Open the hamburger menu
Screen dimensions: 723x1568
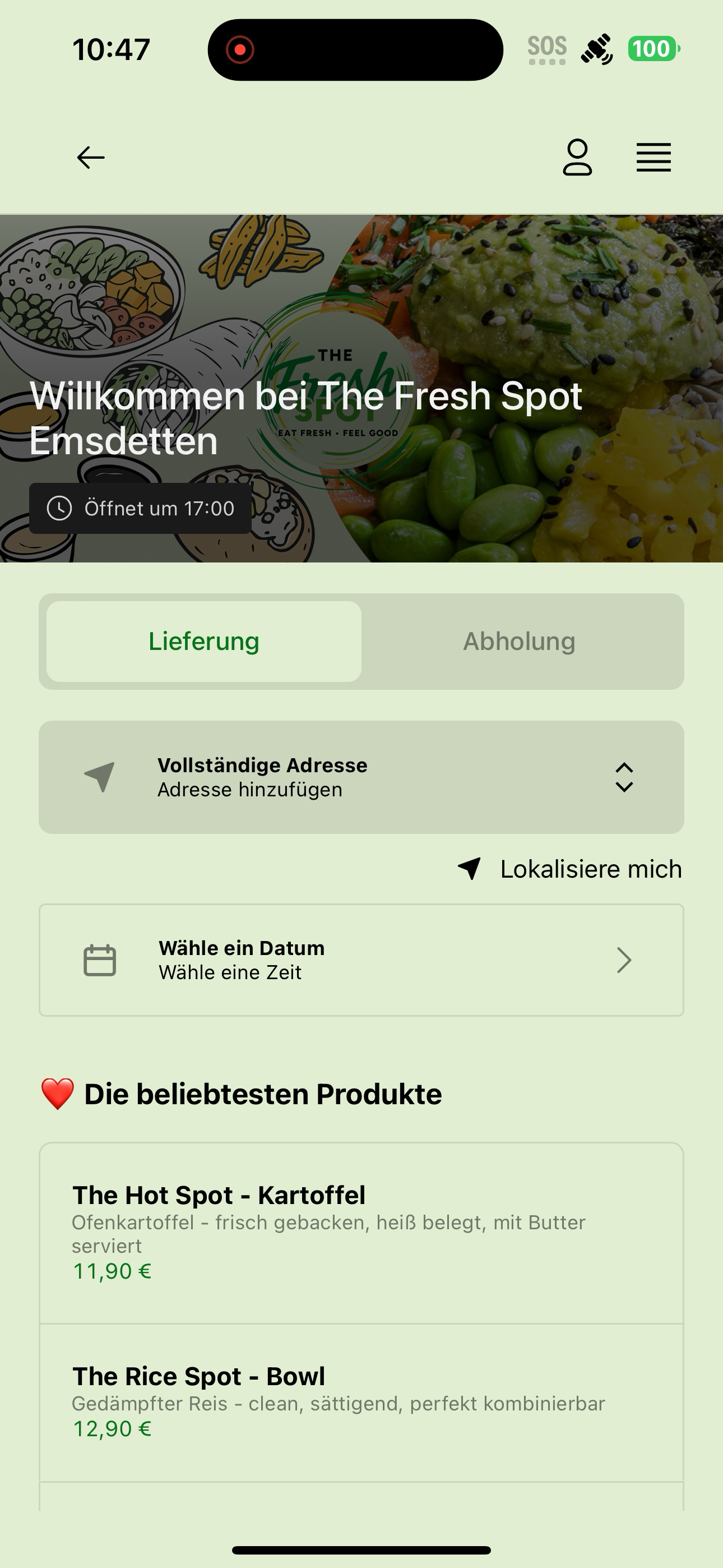pos(654,158)
